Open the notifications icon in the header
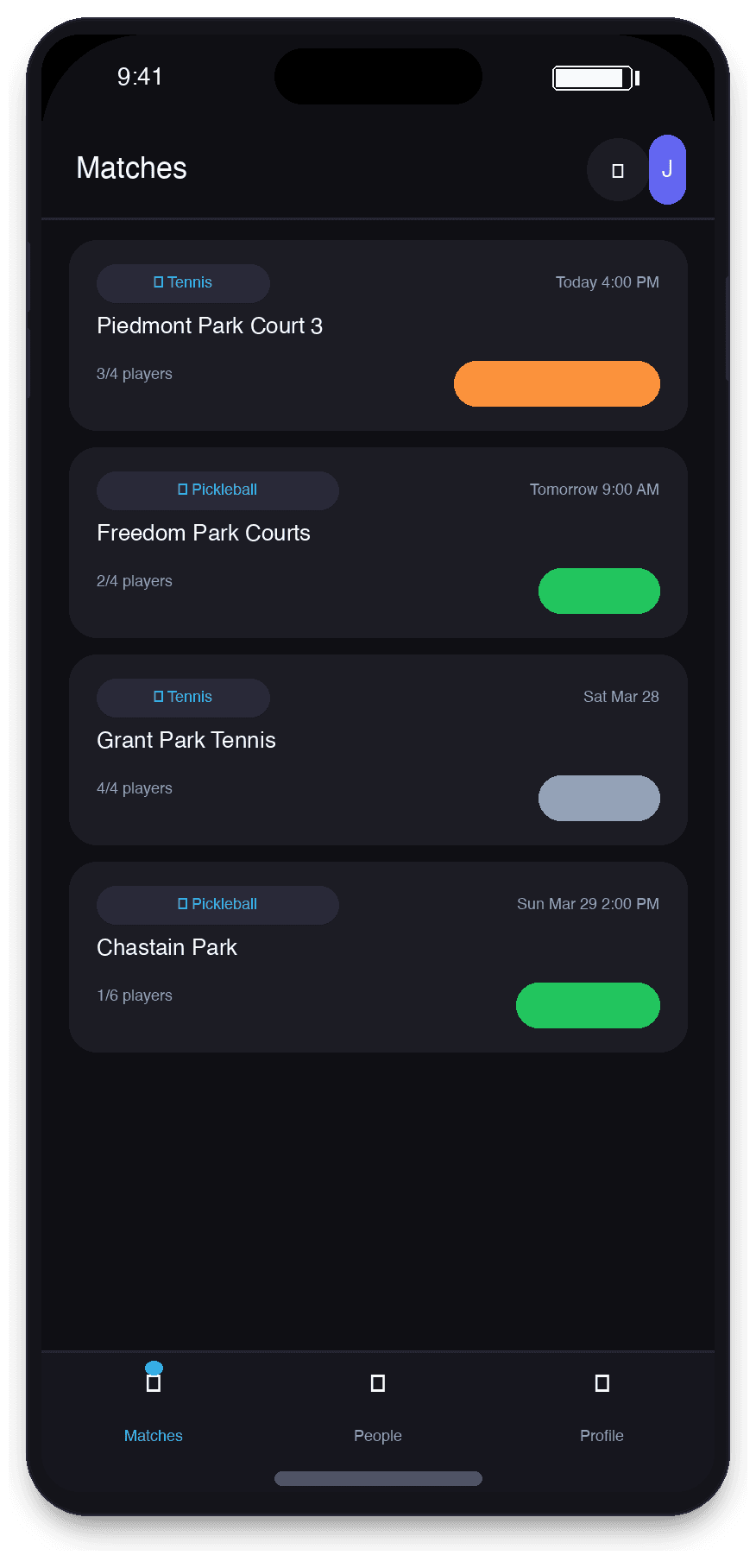756x1568 pixels. 617,169
